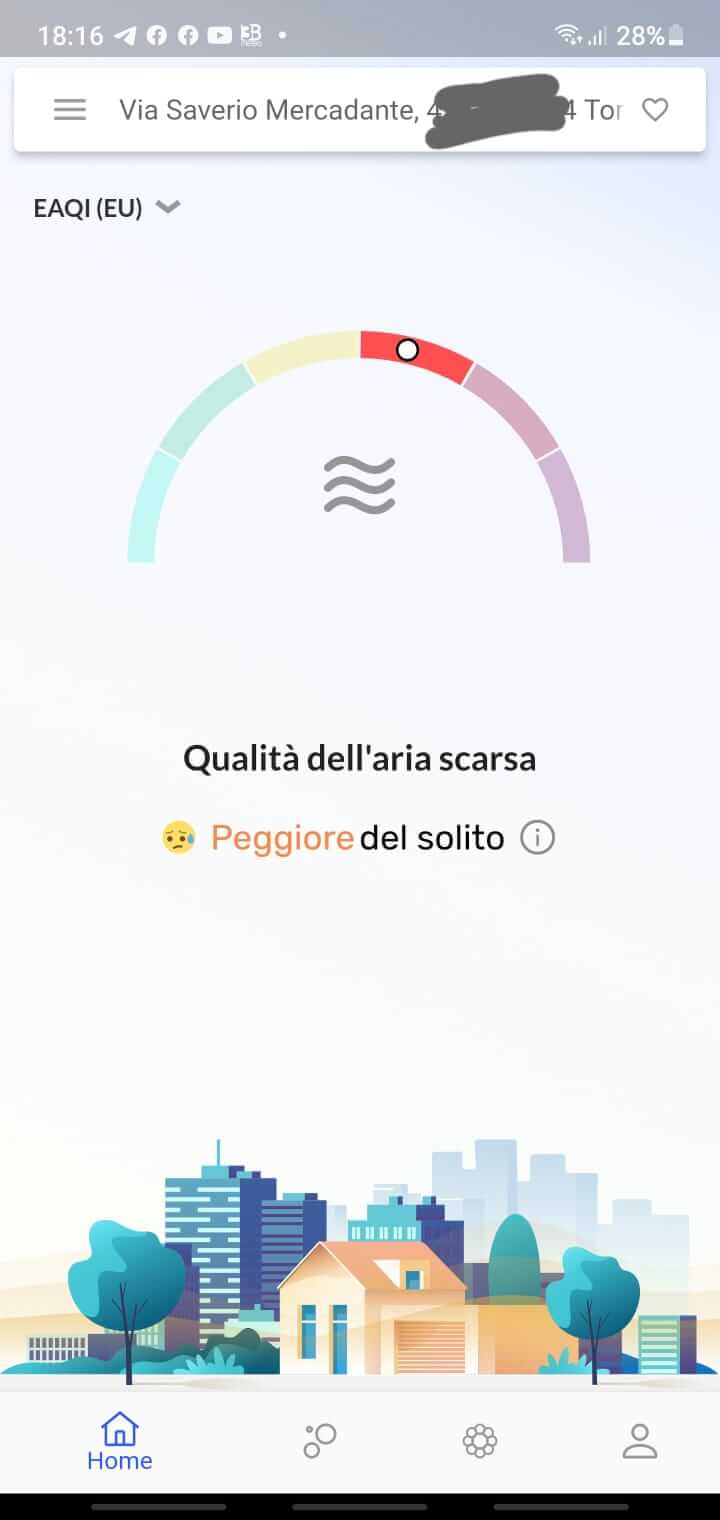The width and height of the screenshot is (720, 1520).
Task: Switch to the pollutants bubbles tab
Action: tap(320, 1441)
